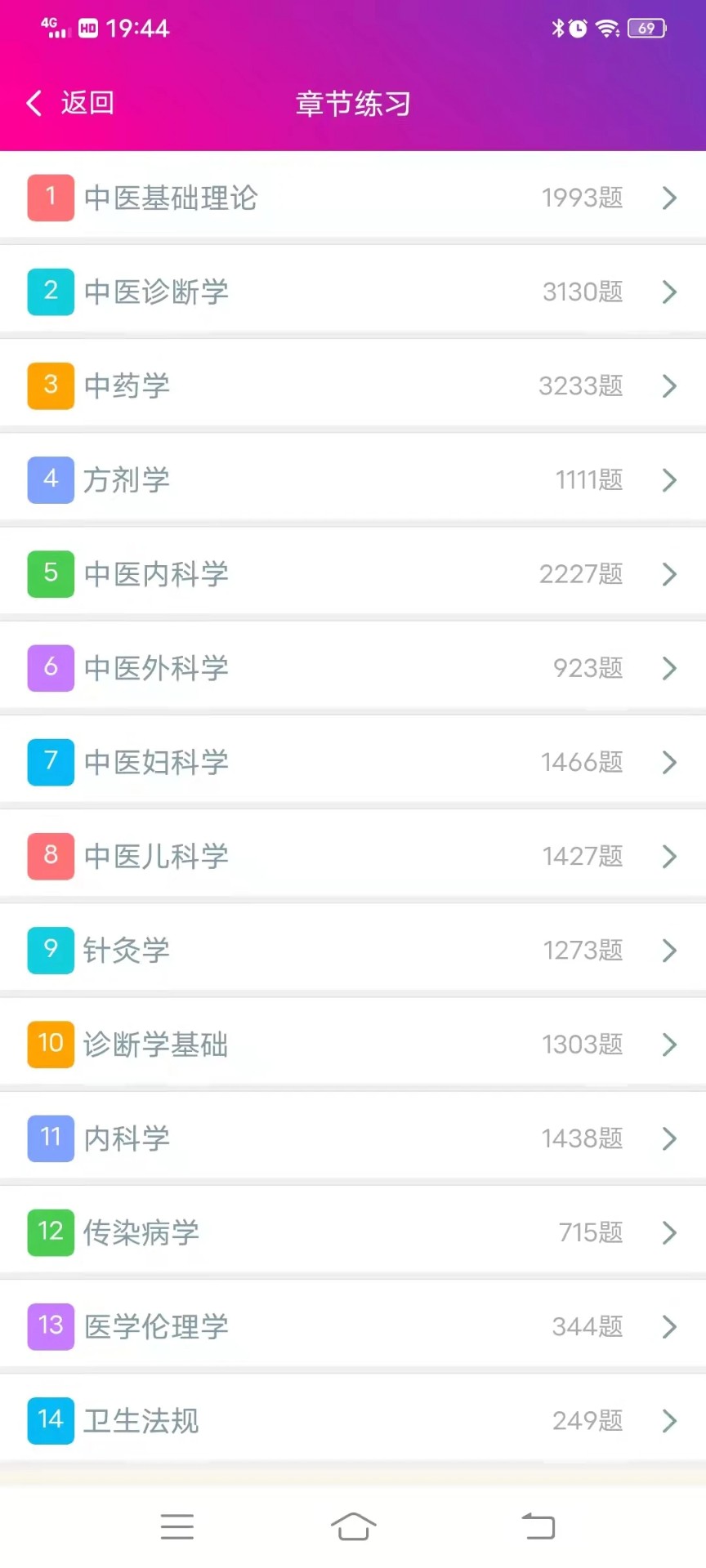Open 方剂学 using its right arrow
The image size is (706, 1568).
click(668, 480)
